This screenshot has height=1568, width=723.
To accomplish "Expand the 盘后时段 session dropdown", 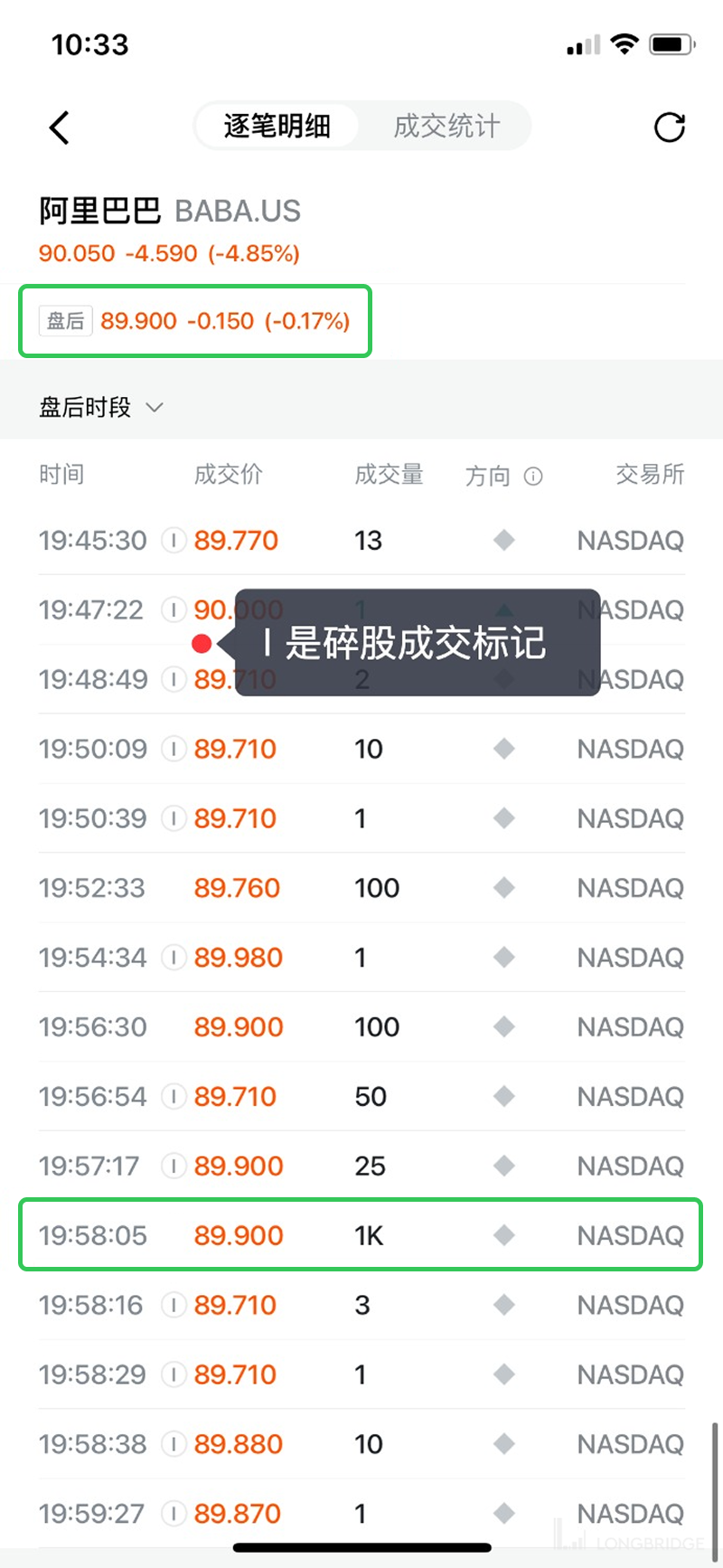I will [101, 408].
